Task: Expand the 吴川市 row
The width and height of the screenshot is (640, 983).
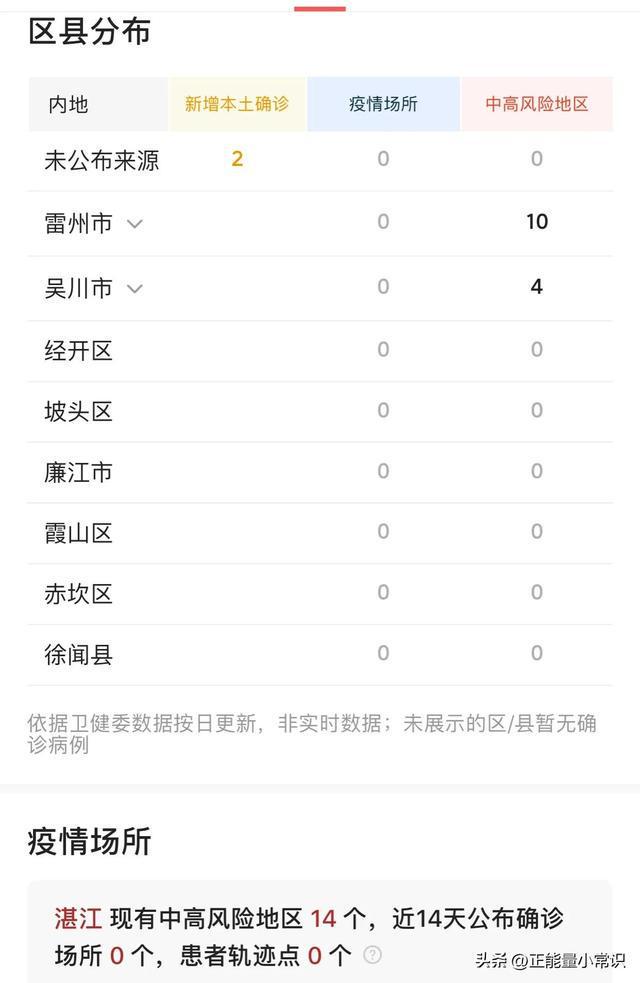Action: (x=134, y=289)
